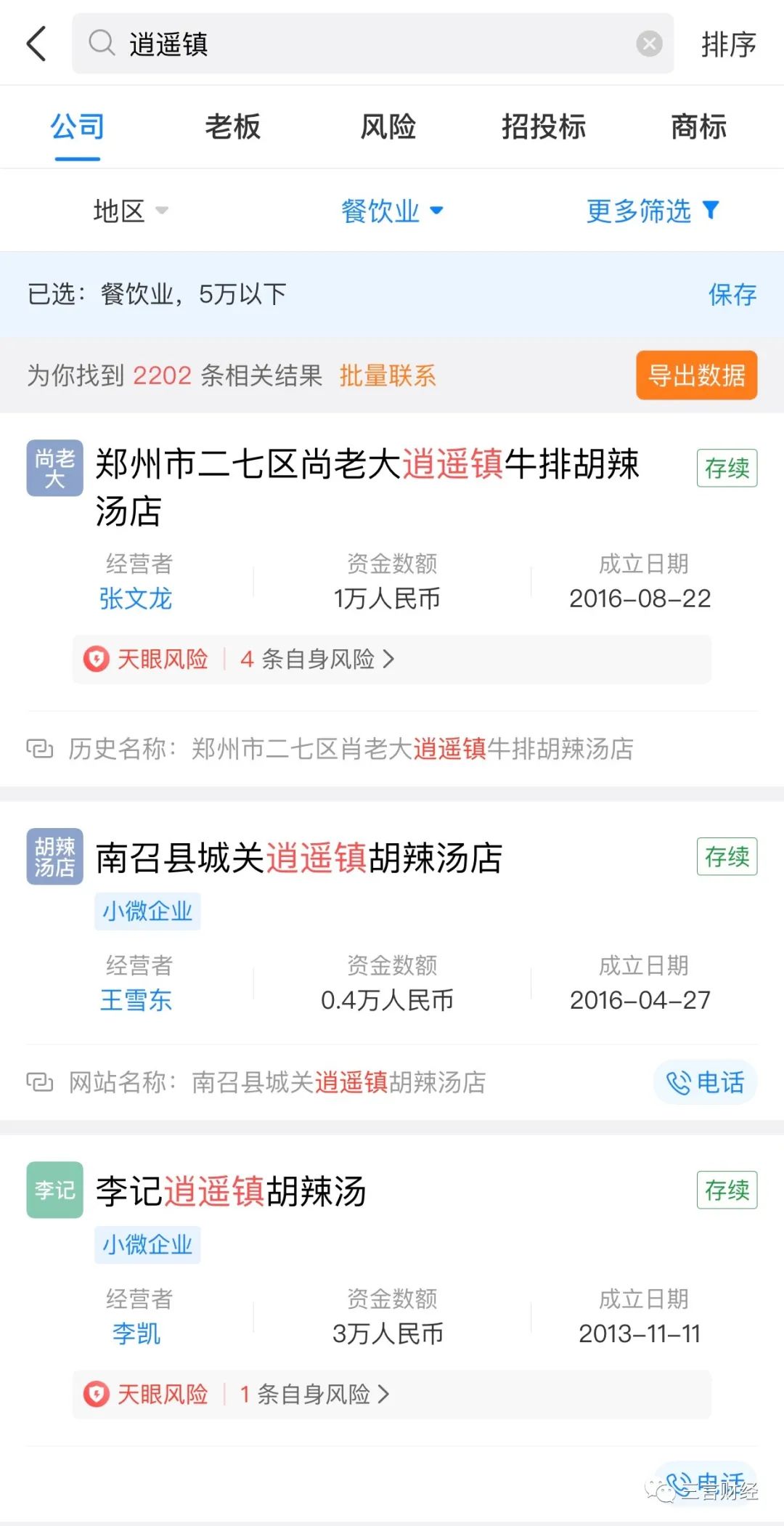
Task: Tap the search field containing 逍遥镇
Action: 363,44
